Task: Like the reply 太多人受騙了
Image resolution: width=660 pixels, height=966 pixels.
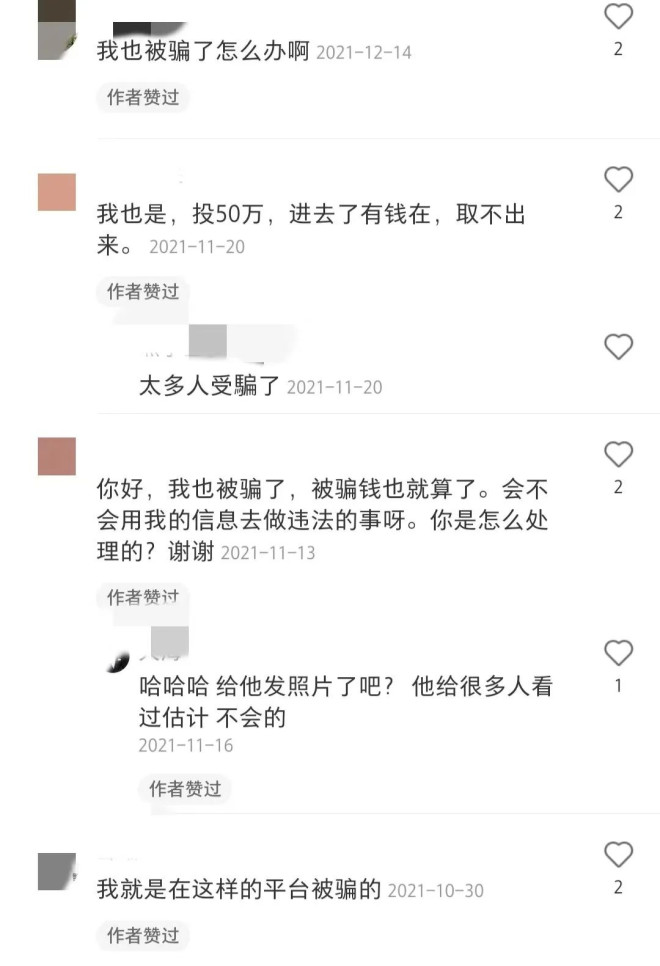Action: (619, 347)
